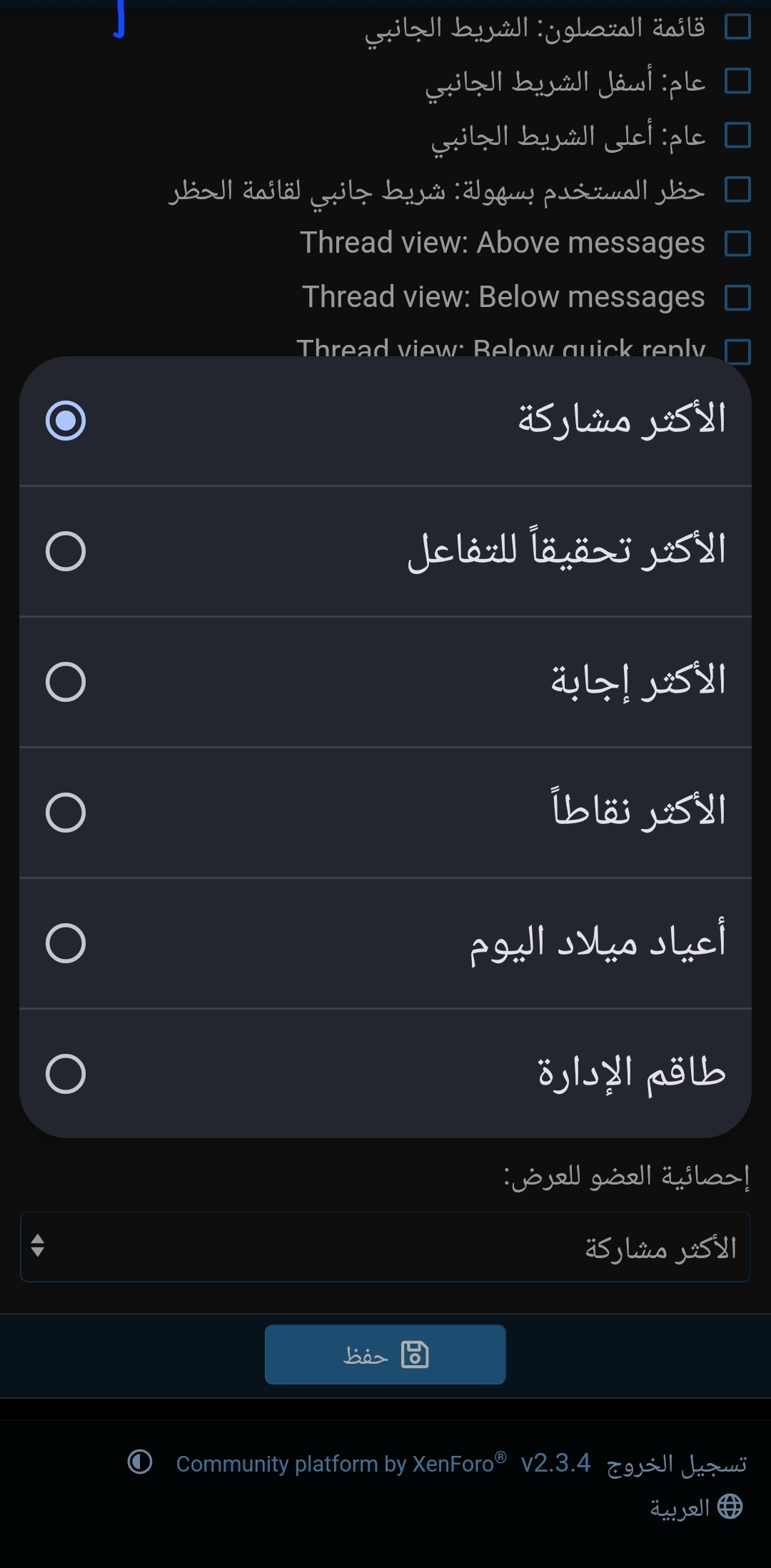This screenshot has width=771, height=1568.
Task: Toggle the style variation icon
Action: tap(140, 1462)
